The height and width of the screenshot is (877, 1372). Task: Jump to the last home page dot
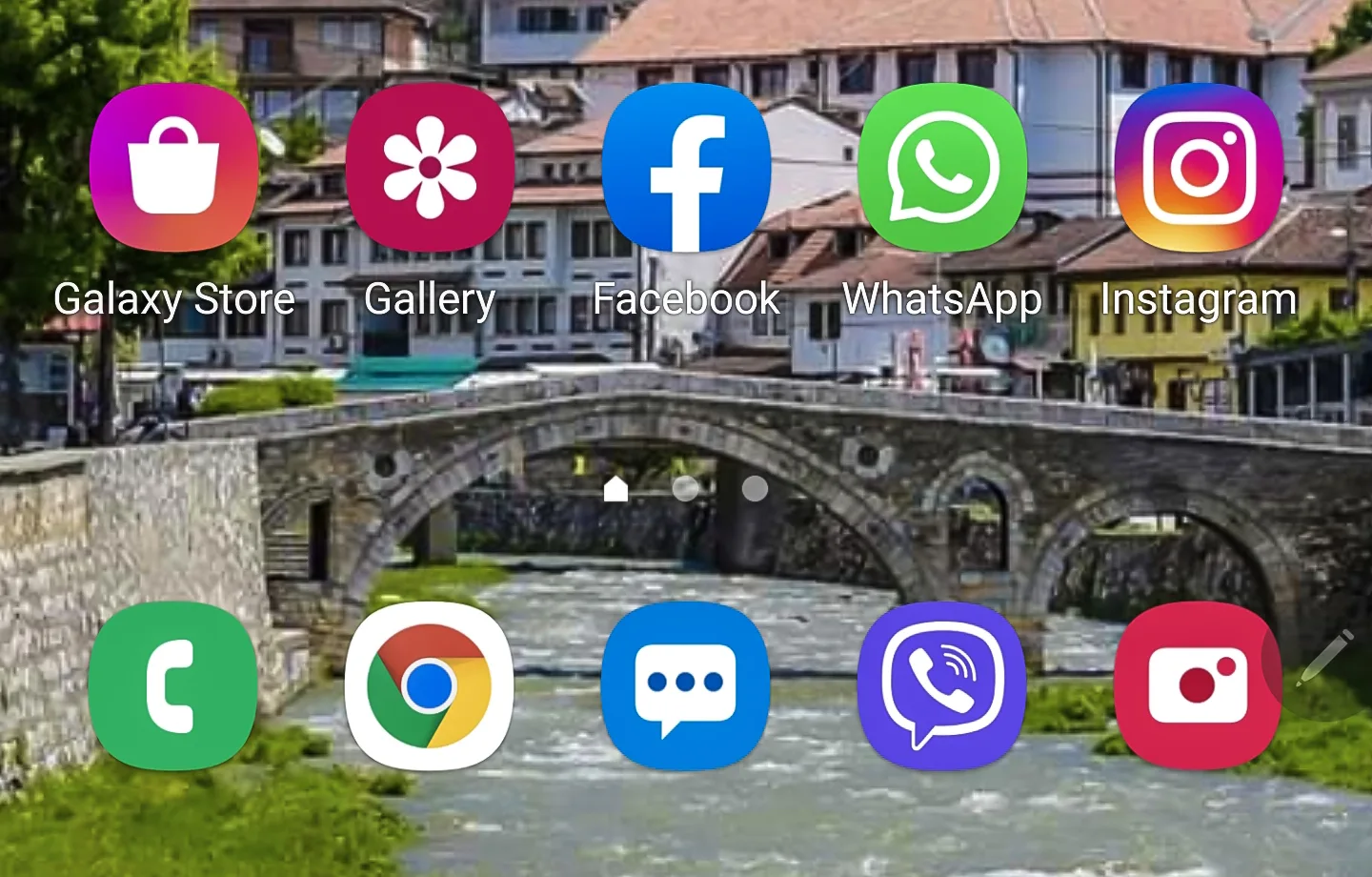point(755,489)
